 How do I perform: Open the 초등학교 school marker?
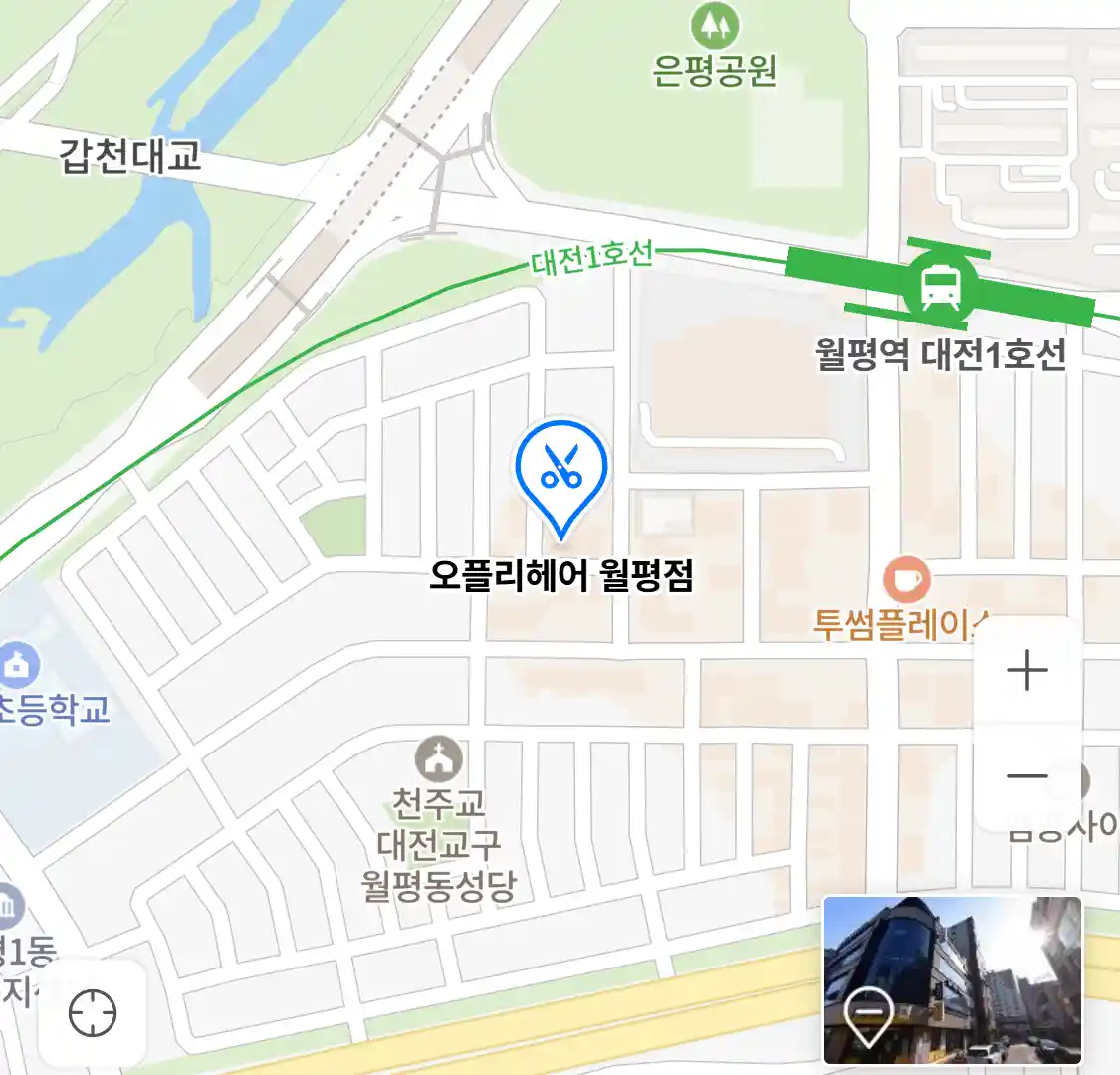pyautogui.click(x=18, y=665)
